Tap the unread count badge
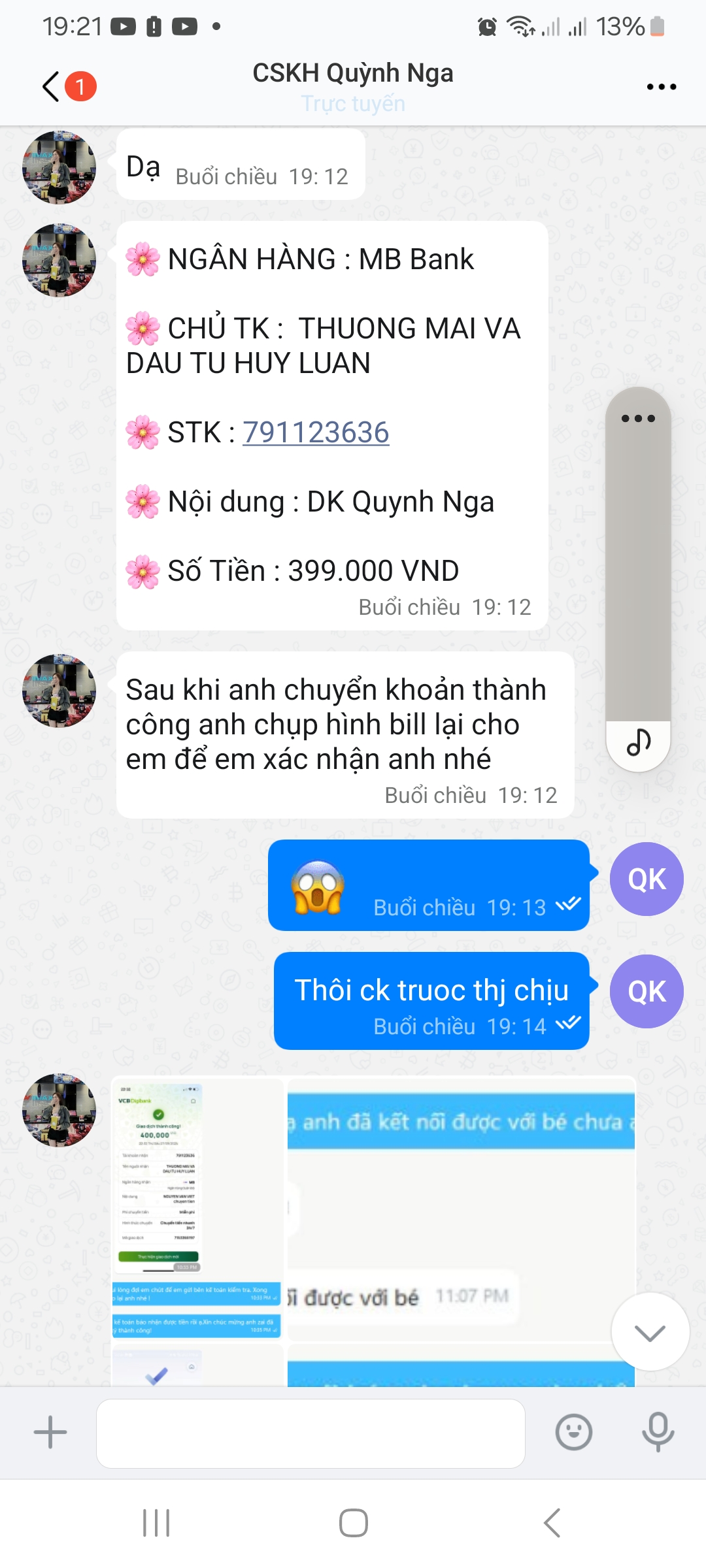The image size is (706, 1568). point(80,86)
